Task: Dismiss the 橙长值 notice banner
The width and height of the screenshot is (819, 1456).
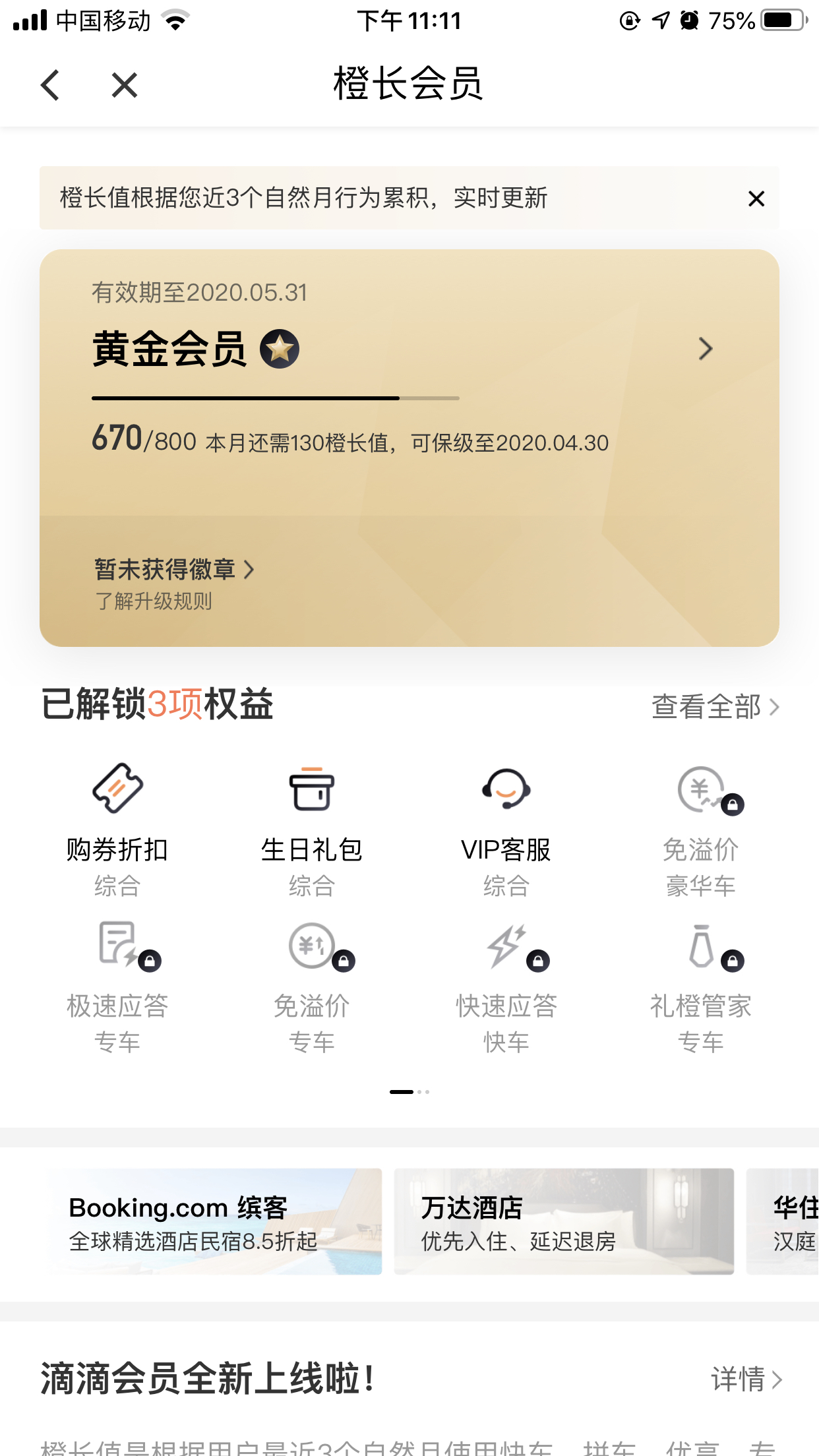Action: pyautogui.click(x=756, y=198)
